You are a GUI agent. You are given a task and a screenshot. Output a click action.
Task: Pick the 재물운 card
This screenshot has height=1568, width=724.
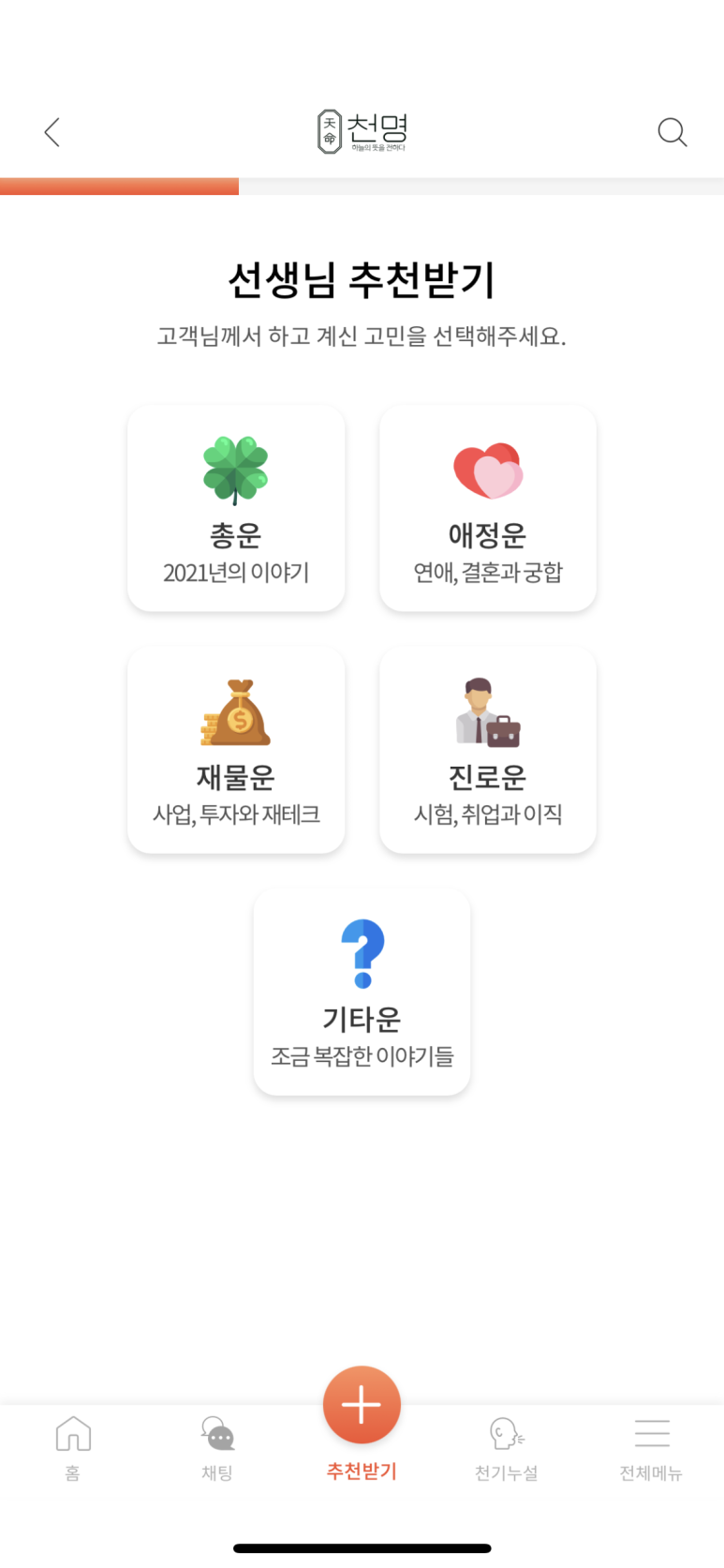click(x=236, y=750)
